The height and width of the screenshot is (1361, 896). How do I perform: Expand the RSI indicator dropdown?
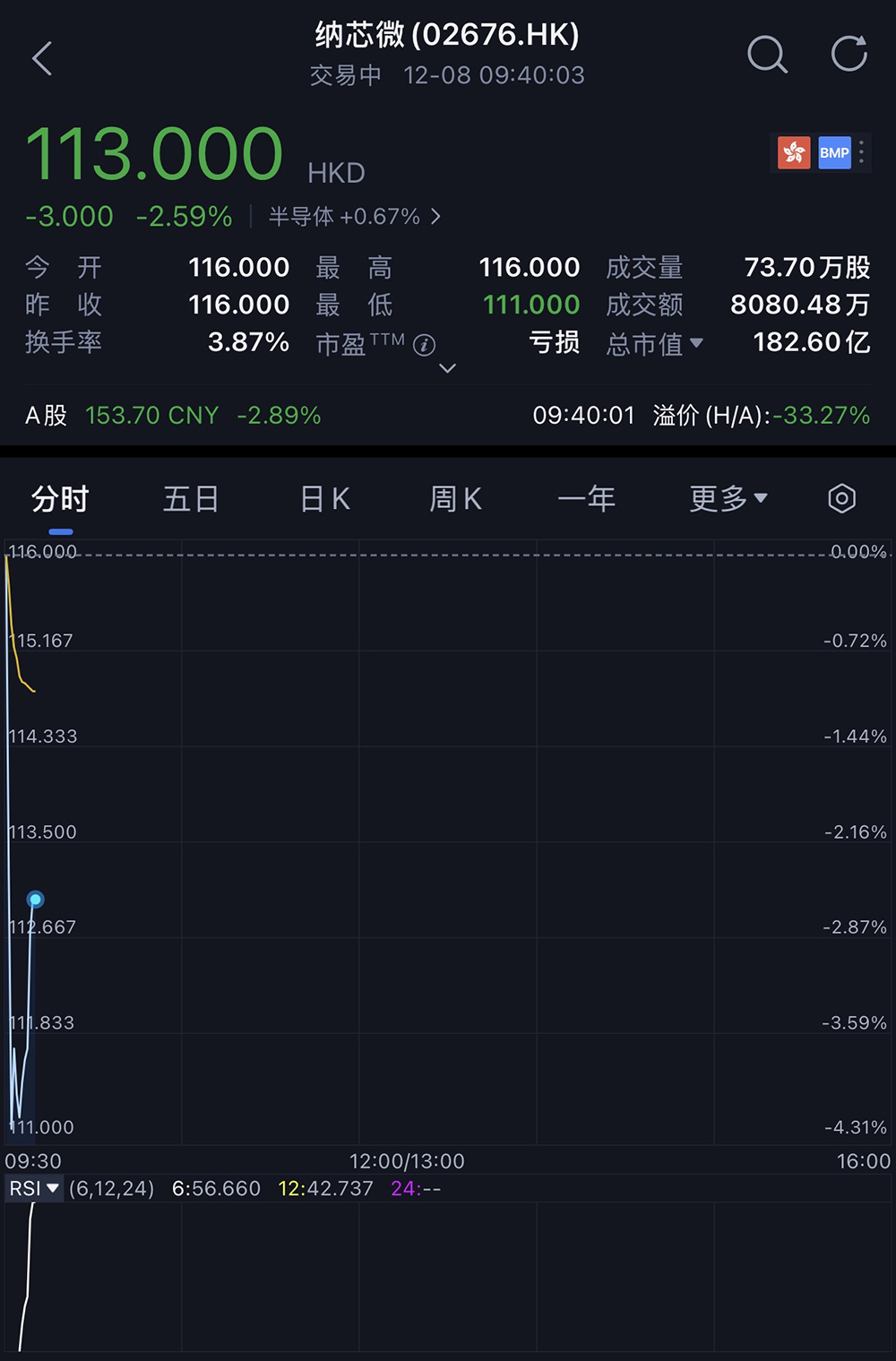33,1188
